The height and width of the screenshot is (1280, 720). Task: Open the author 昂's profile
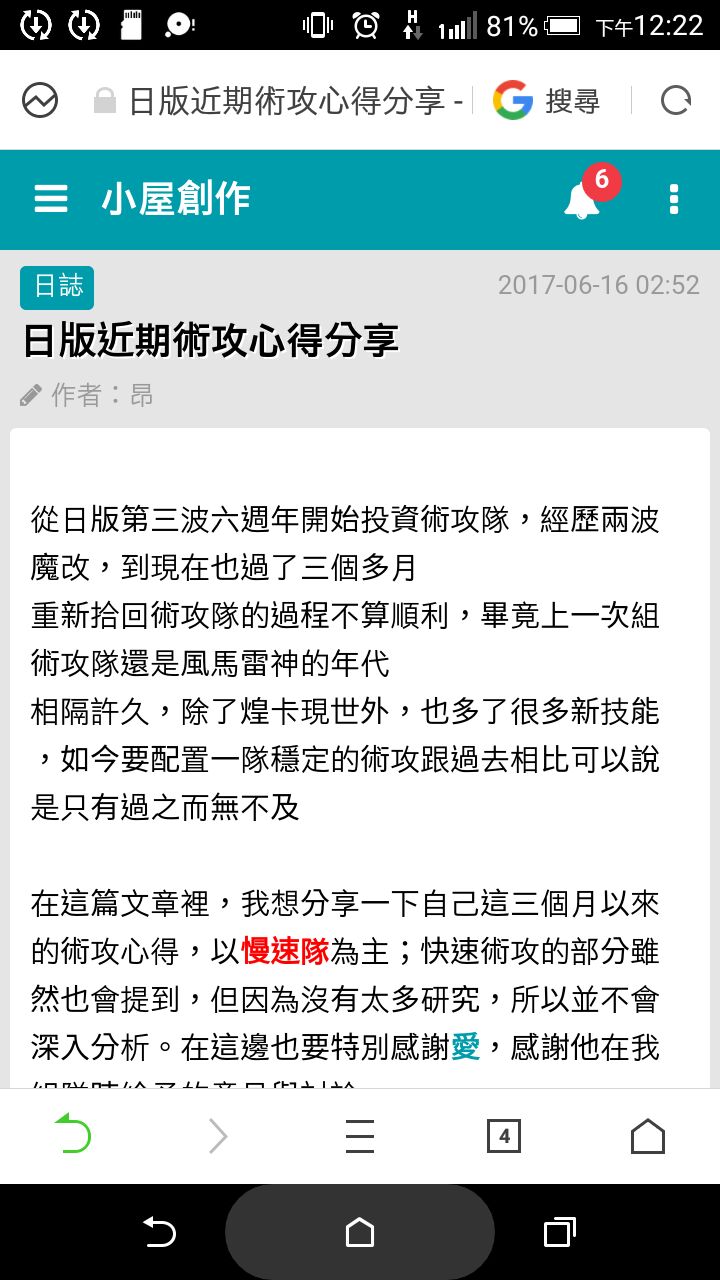(x=142, y=395)
